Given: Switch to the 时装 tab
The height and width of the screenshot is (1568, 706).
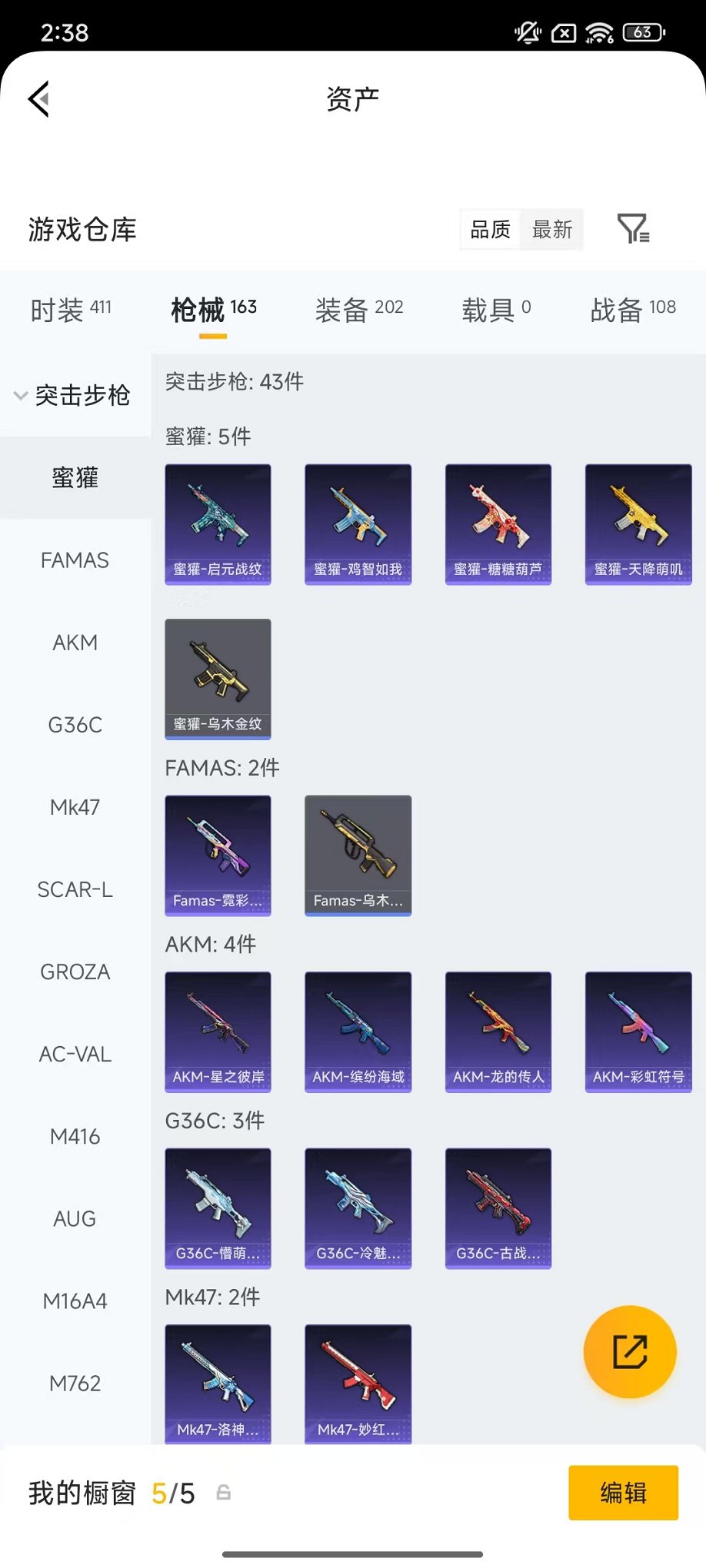Looking at the screenshot, I should tap(70, 310).
